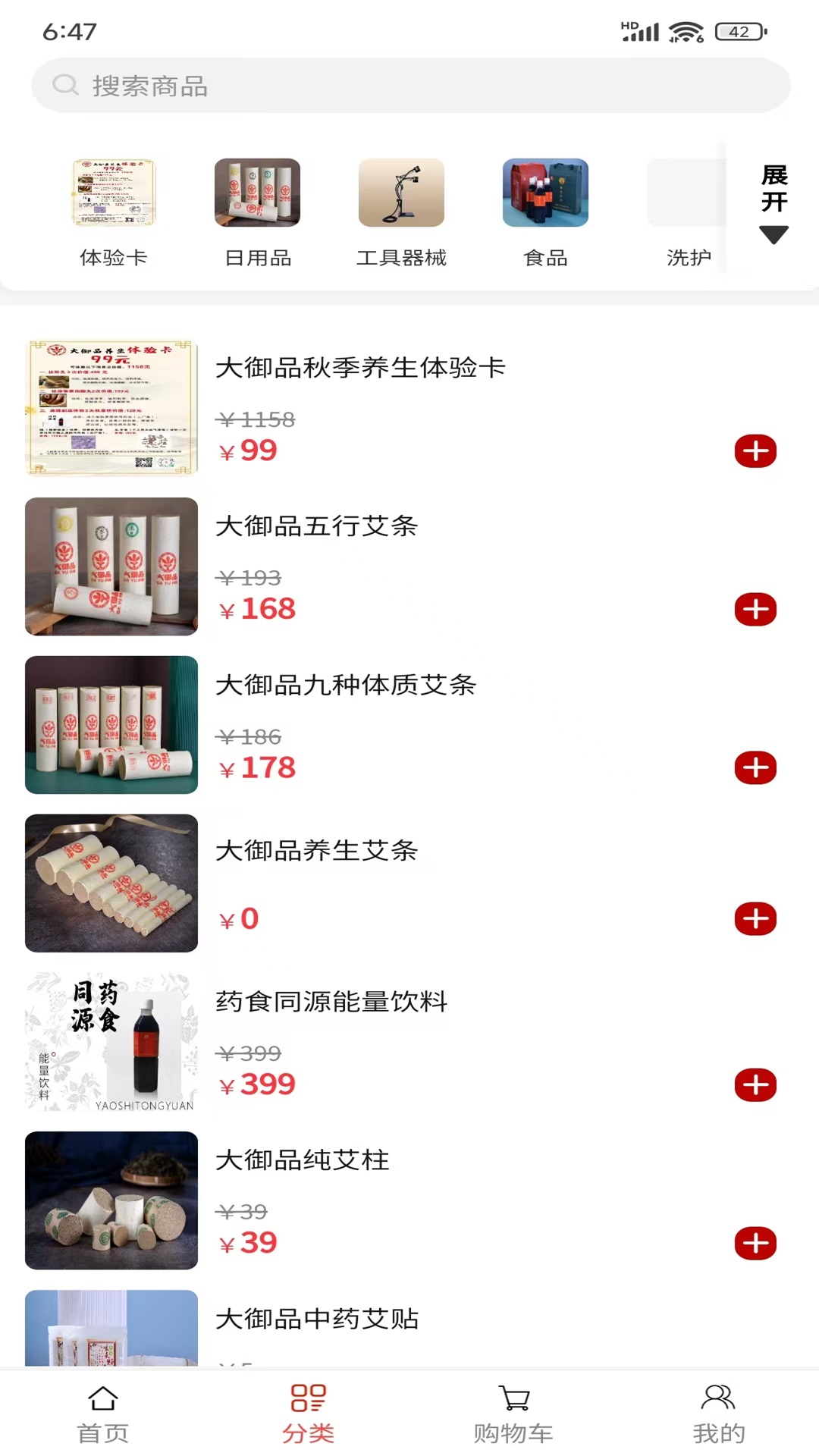Tap the plus icon beside 大御品纯艾柱
This screenshot has height=1456, width=819.
click(x=755, y=1244)
